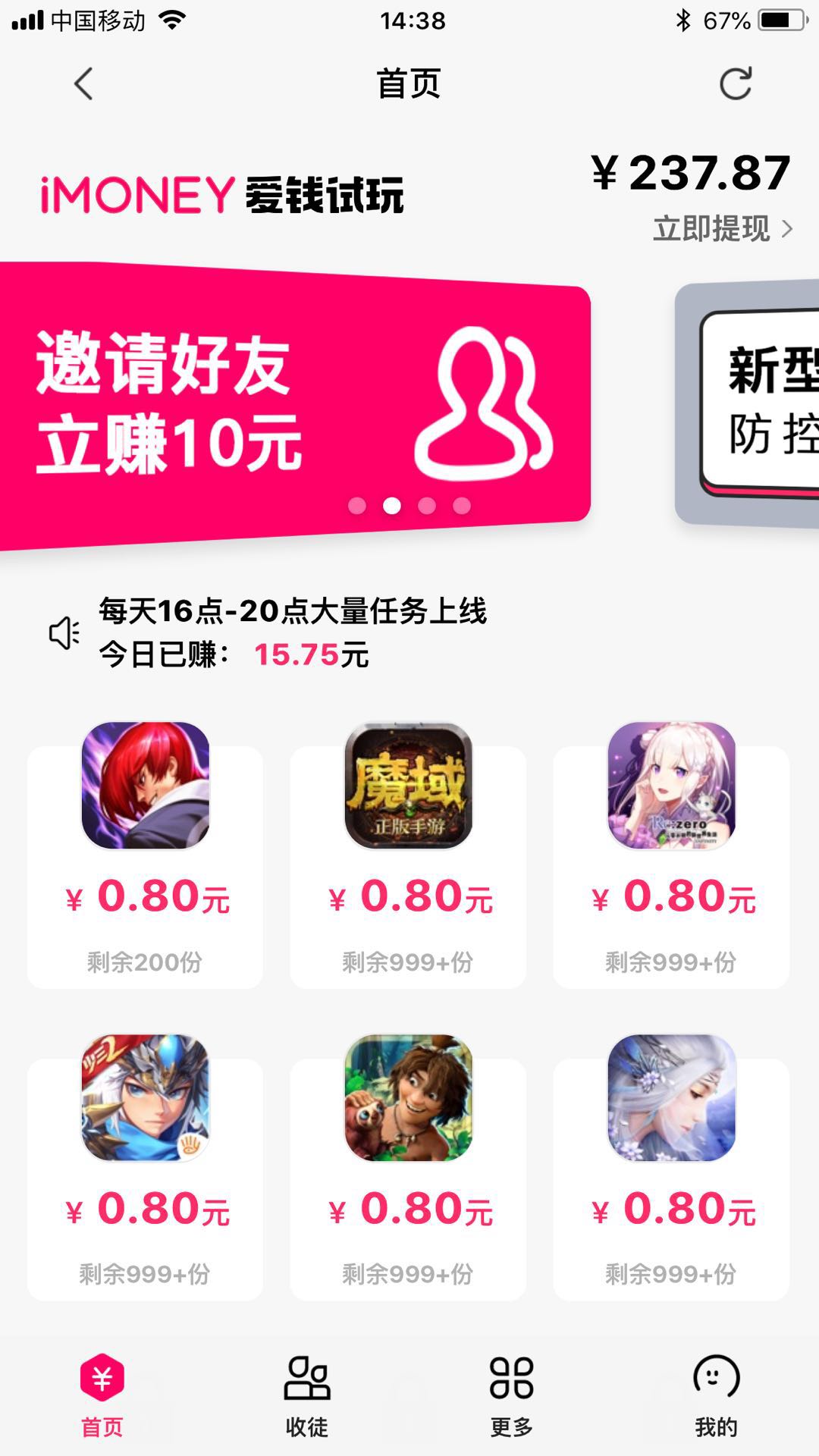
Task: Tap the refresh icon in the top bar
Action: (x=734, y=83)
